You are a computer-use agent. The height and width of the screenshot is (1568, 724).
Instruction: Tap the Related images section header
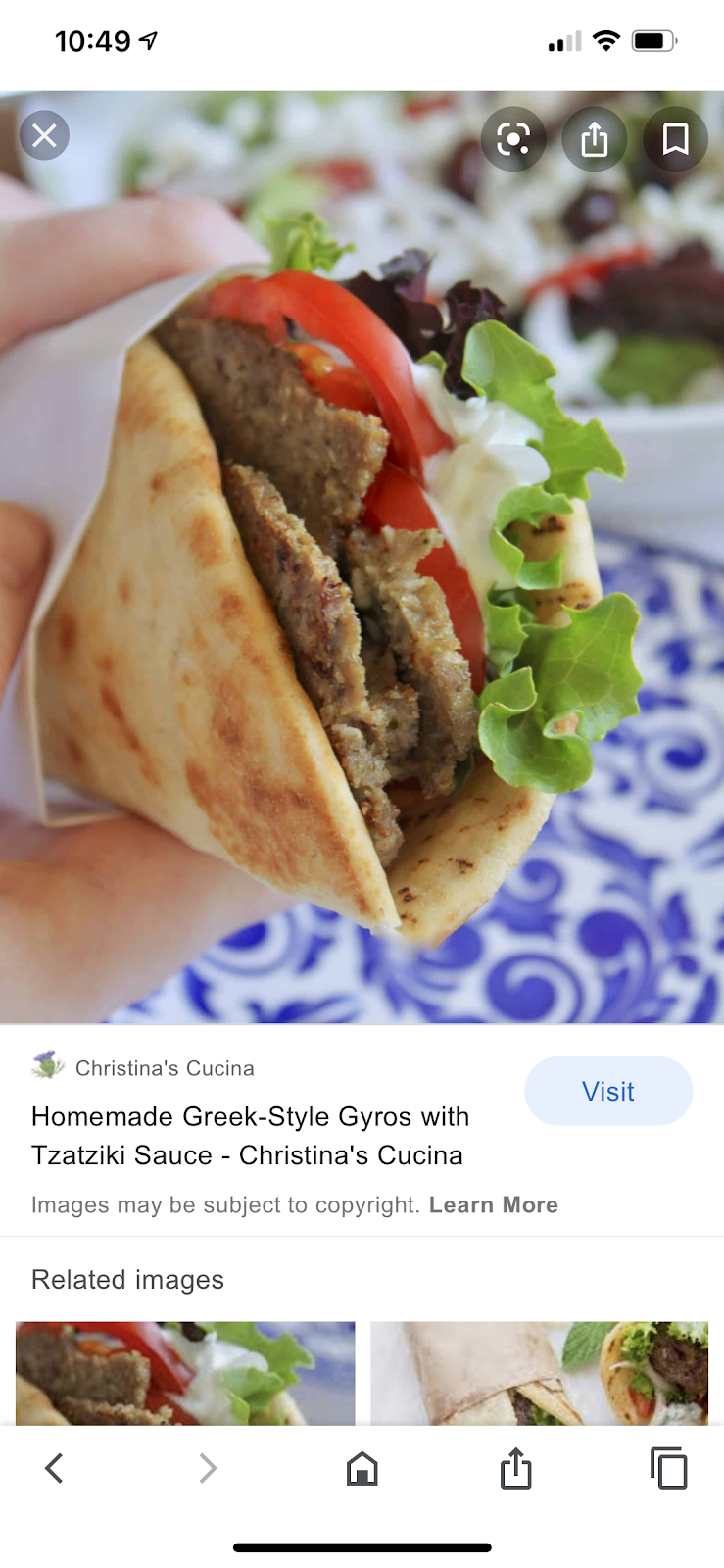coord(127,1279)
